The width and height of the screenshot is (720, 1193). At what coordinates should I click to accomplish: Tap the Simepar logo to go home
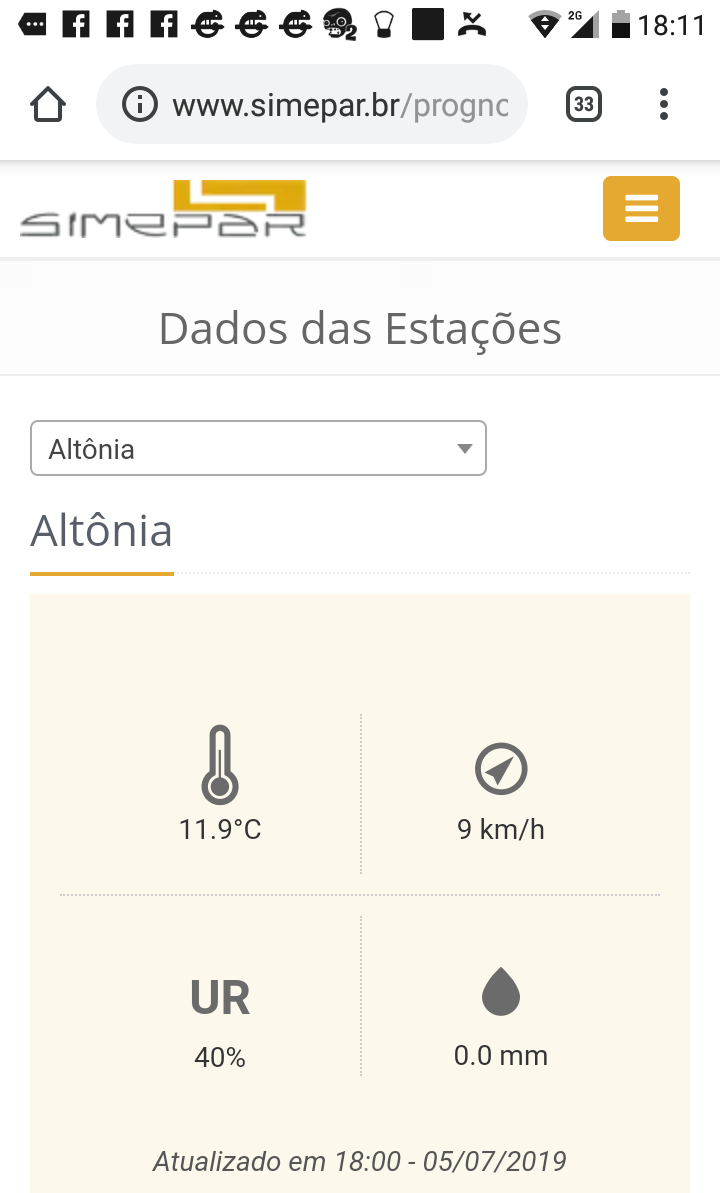coord(163,208)
